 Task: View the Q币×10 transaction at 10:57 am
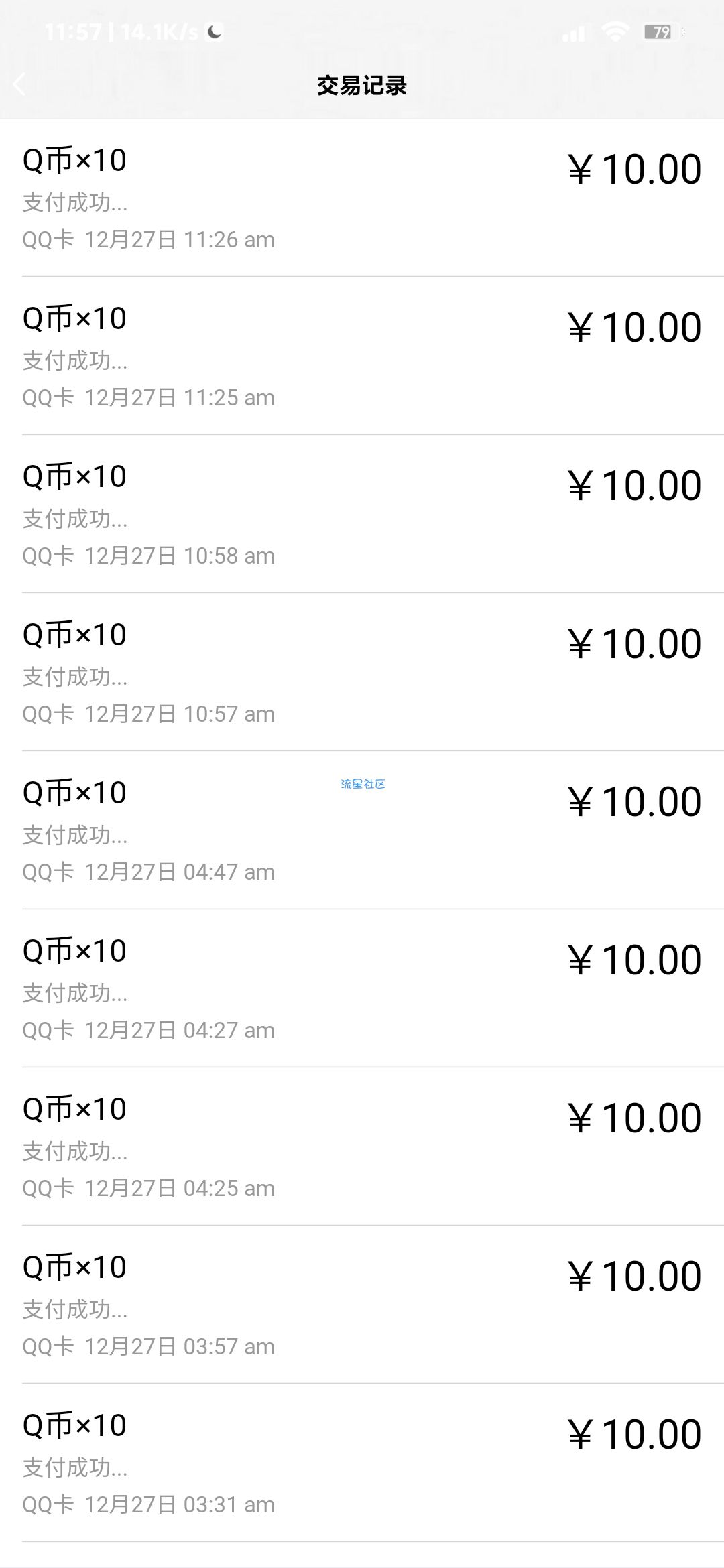[362, 672]
